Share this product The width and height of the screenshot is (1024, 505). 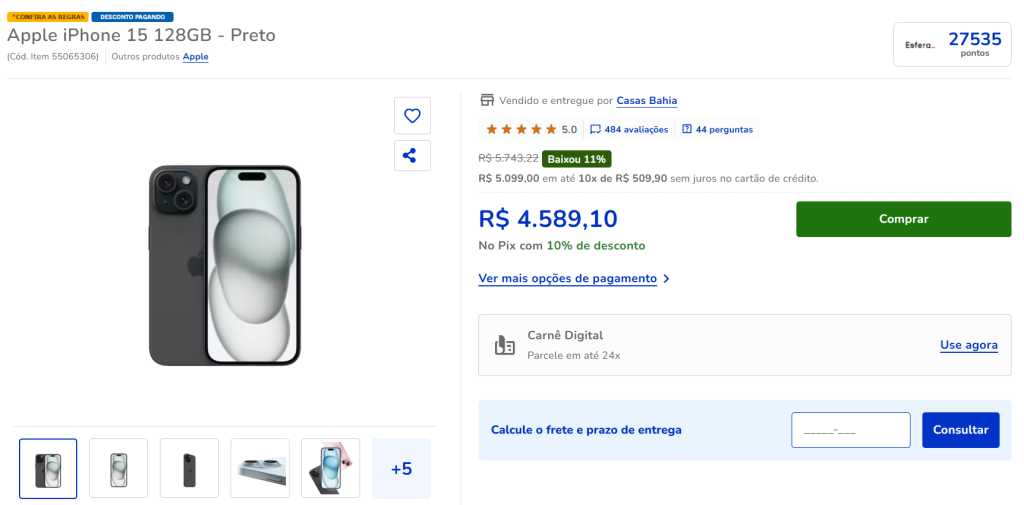coord(412,155)
